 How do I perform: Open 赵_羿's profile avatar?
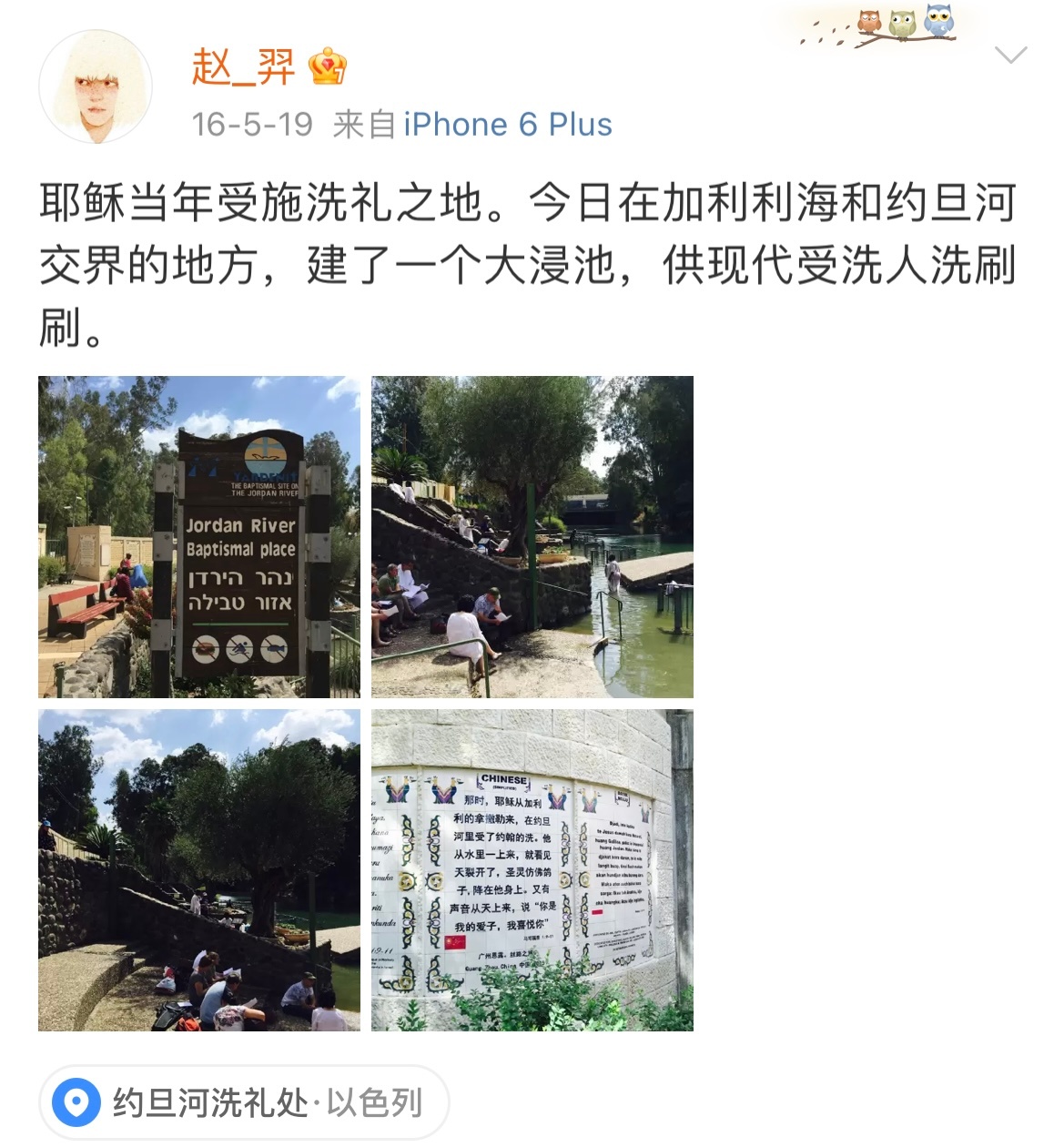[x=96, y=87]
